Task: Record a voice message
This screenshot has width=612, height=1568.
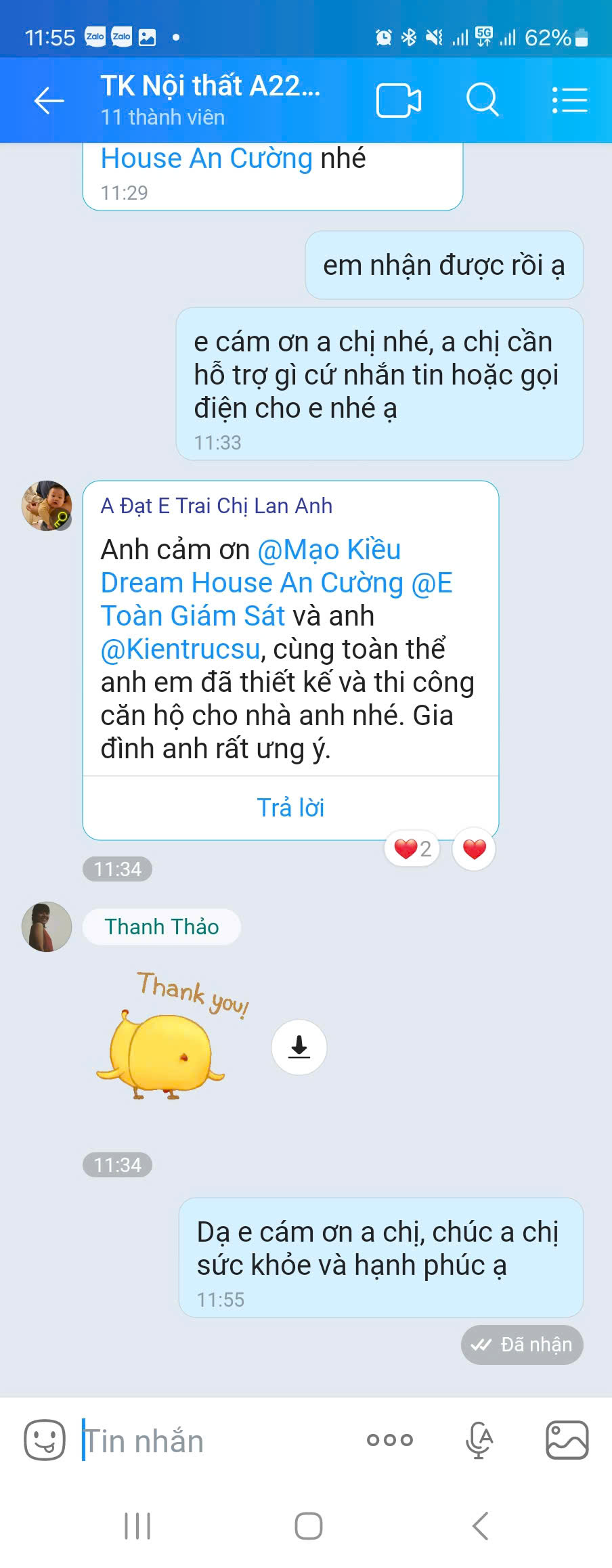Action: (x=479, y=1440)
